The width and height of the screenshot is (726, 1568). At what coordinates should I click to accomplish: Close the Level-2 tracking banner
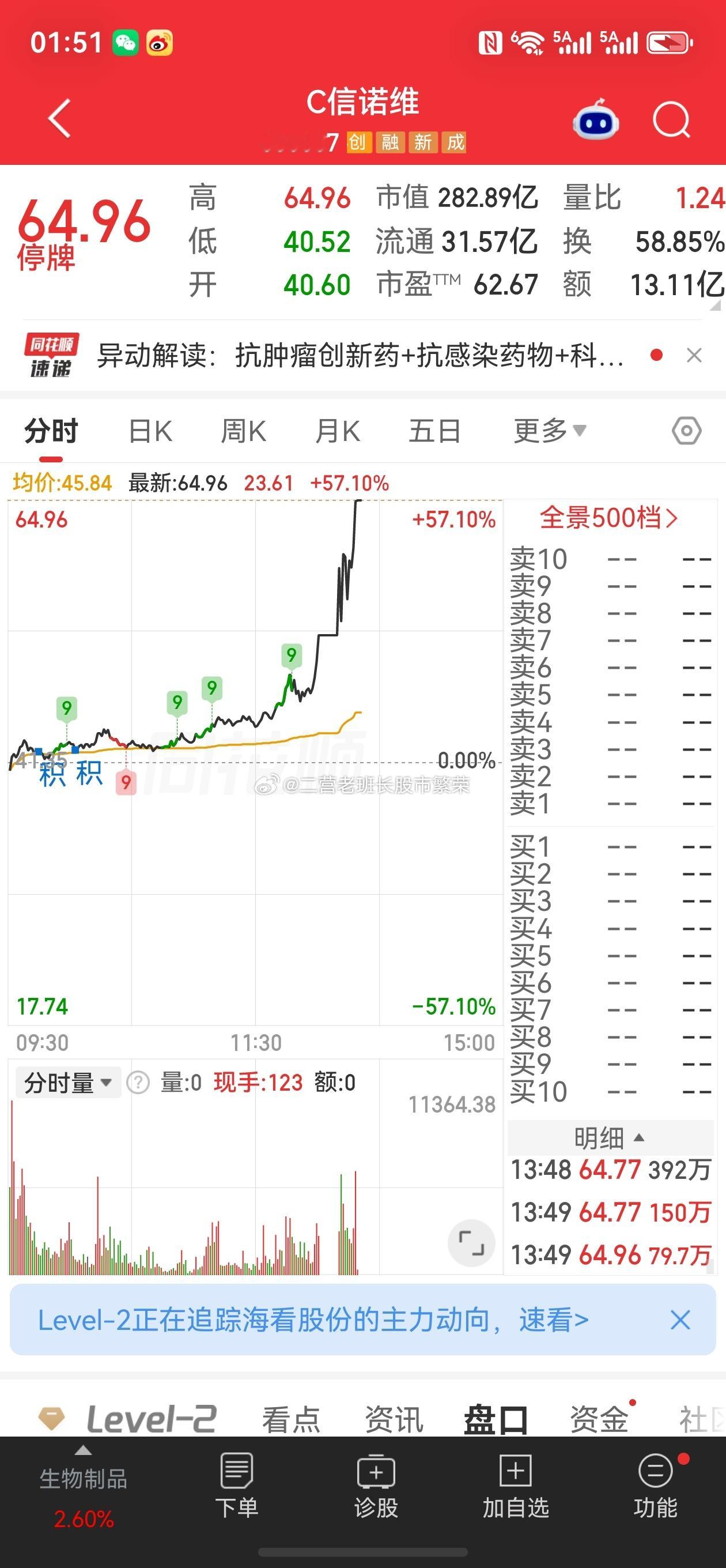[x=680, y=1320]
